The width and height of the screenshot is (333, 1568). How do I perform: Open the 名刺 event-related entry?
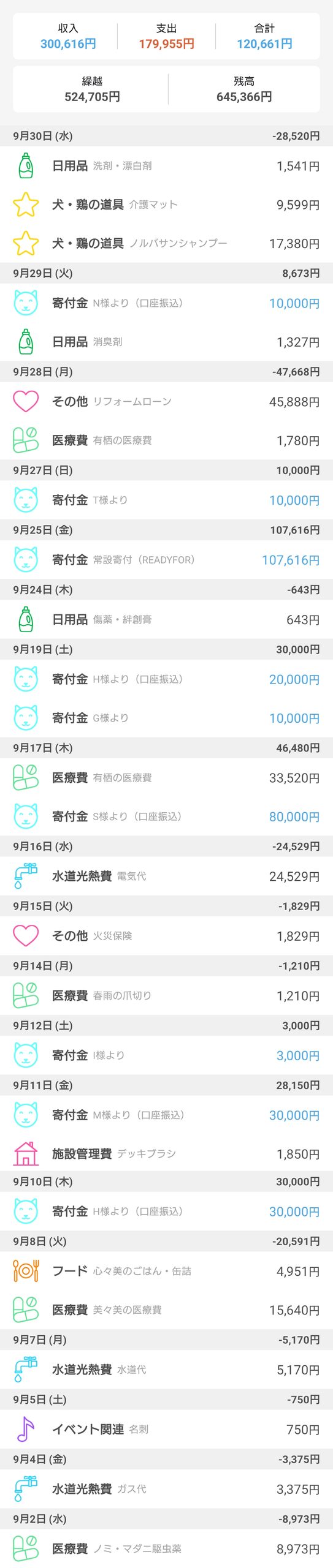pos(166,1430)
